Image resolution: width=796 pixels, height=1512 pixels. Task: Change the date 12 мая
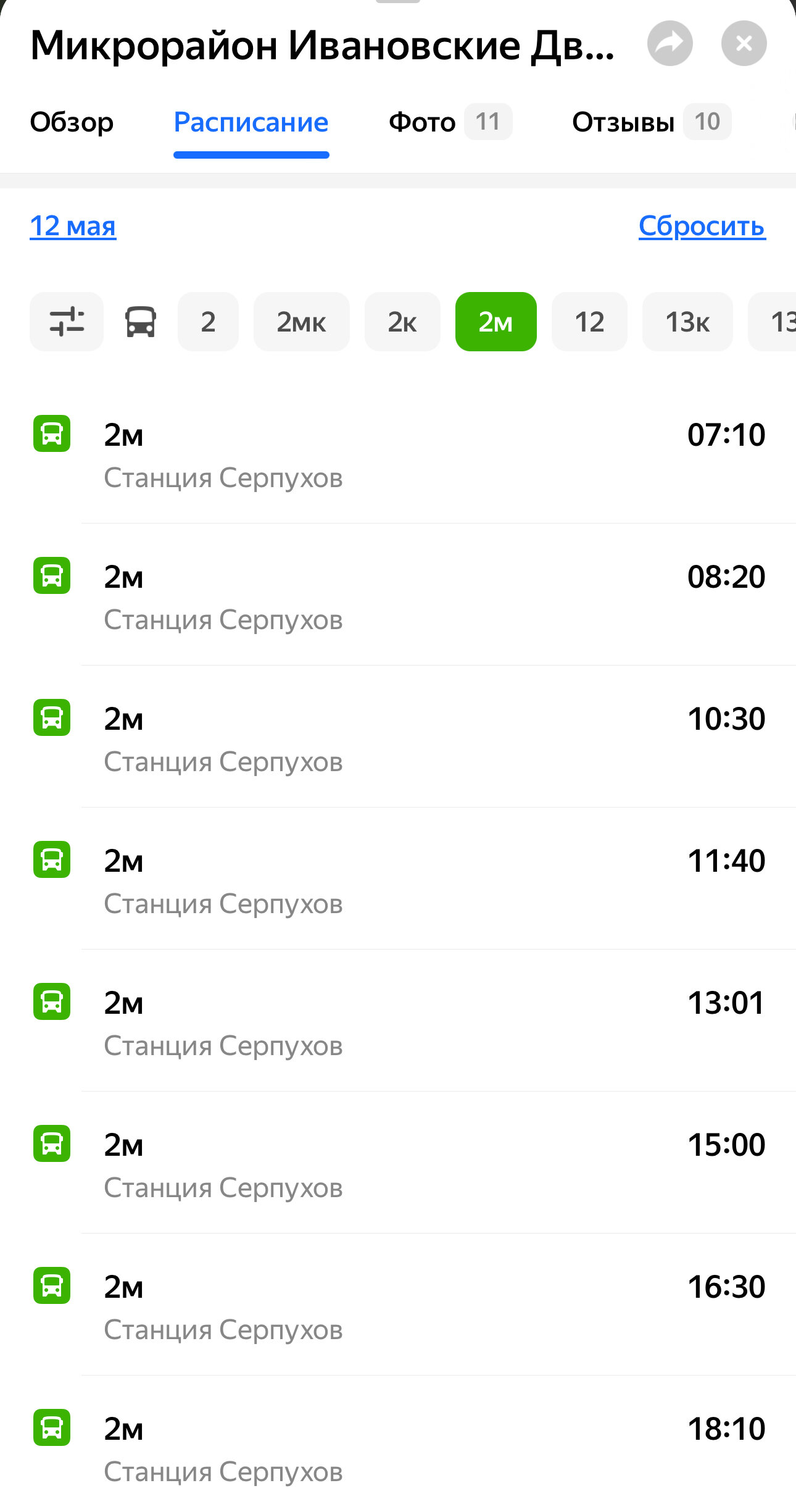[x=73, y=226]
